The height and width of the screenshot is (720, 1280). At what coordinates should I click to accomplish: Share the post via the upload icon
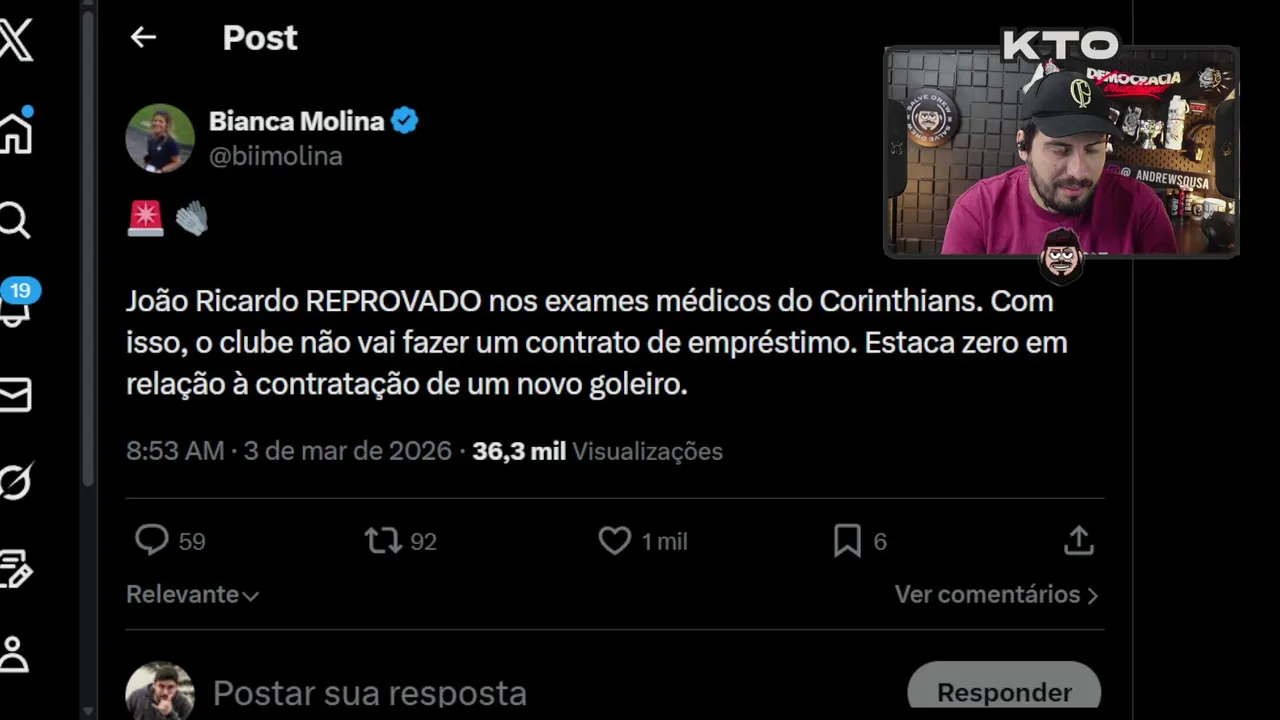pyautogui.click(x=1078, y=541)
